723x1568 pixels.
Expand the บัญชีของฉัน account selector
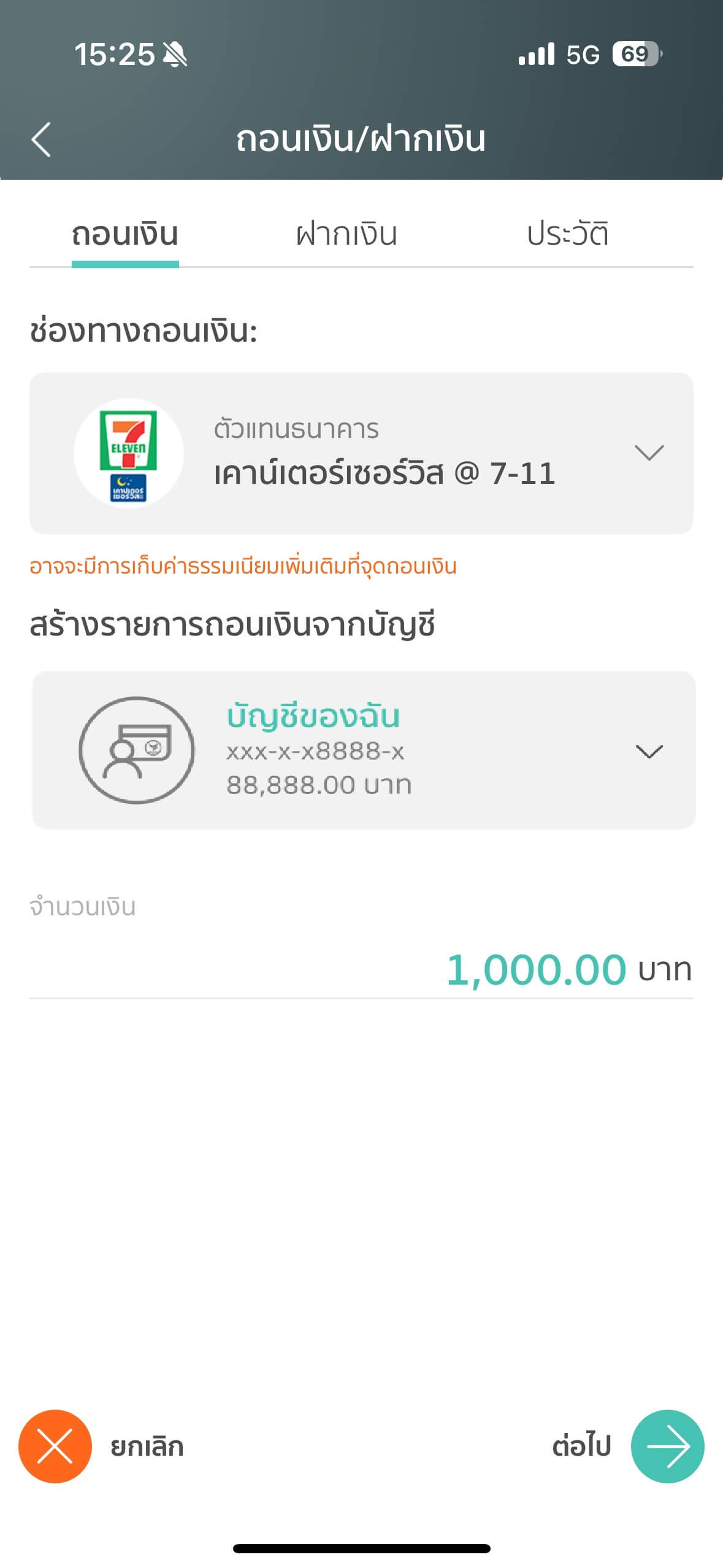[649, 751]
